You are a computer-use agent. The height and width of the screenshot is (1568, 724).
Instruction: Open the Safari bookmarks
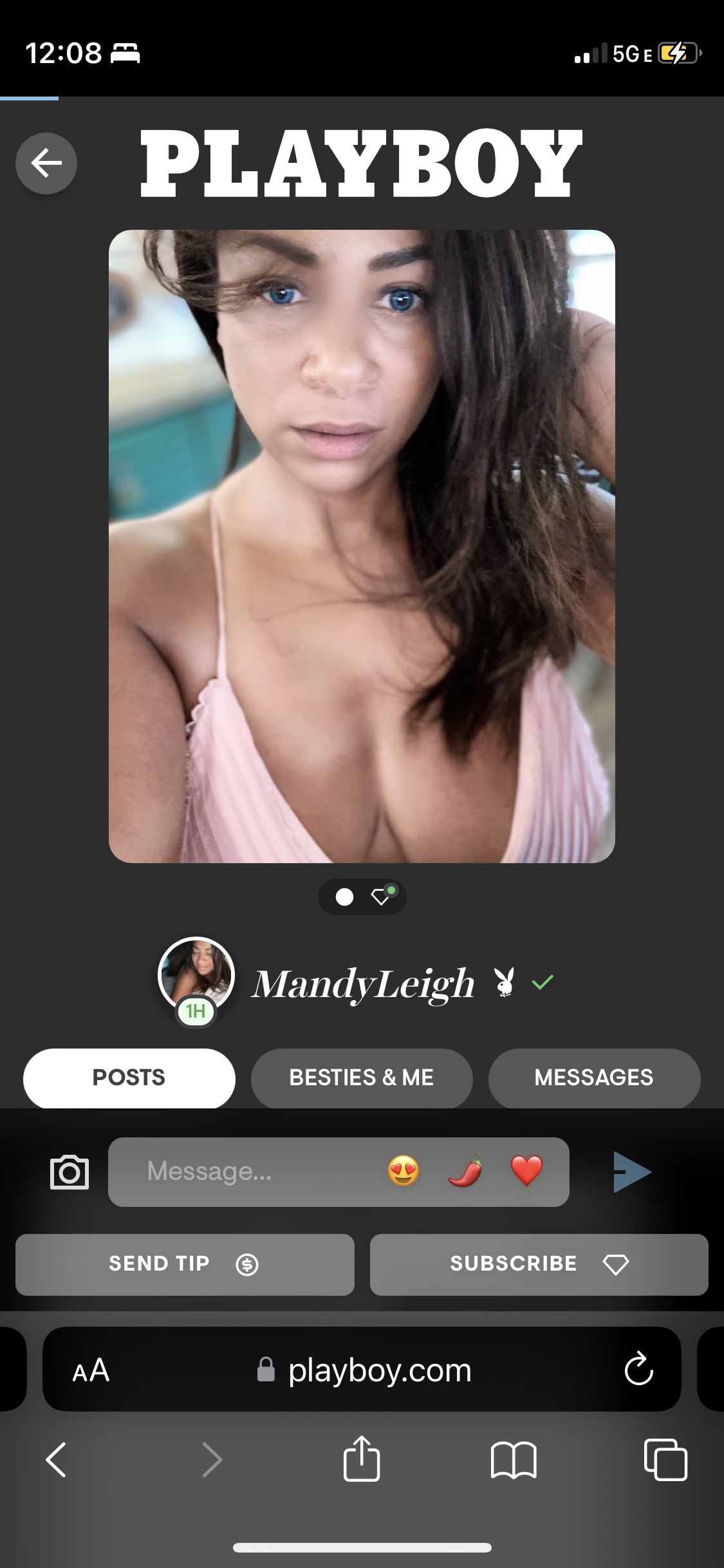[x=513, y=1459]
